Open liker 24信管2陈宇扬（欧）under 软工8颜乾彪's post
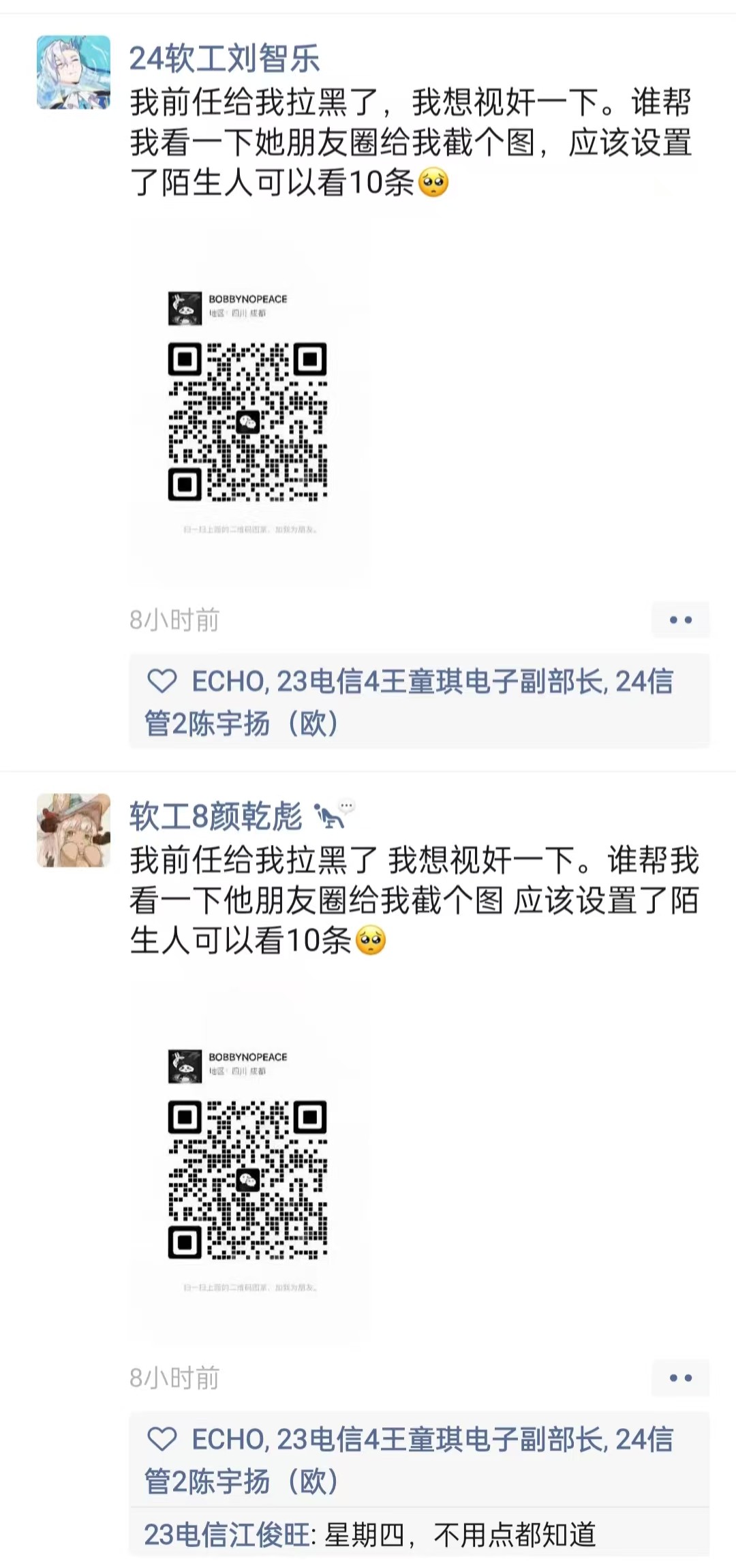 [409, 1460]
